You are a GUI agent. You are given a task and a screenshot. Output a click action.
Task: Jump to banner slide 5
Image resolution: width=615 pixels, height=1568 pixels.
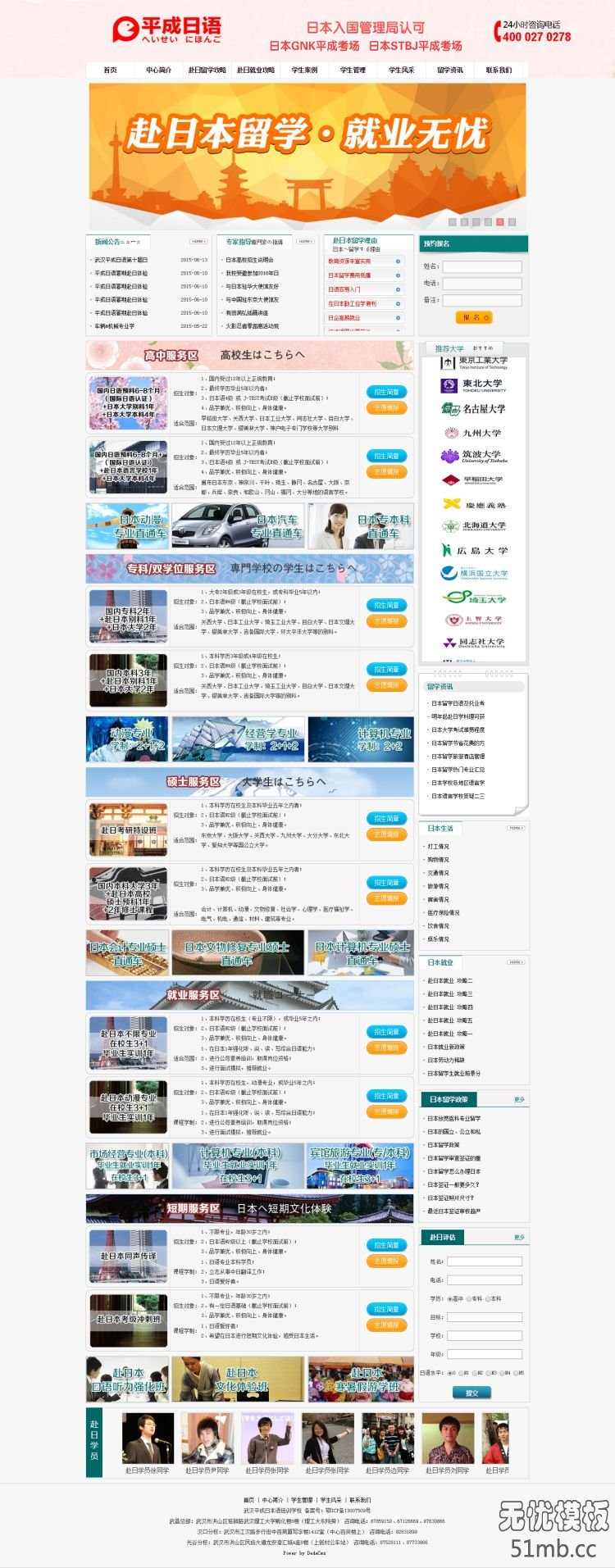(500, 222)
